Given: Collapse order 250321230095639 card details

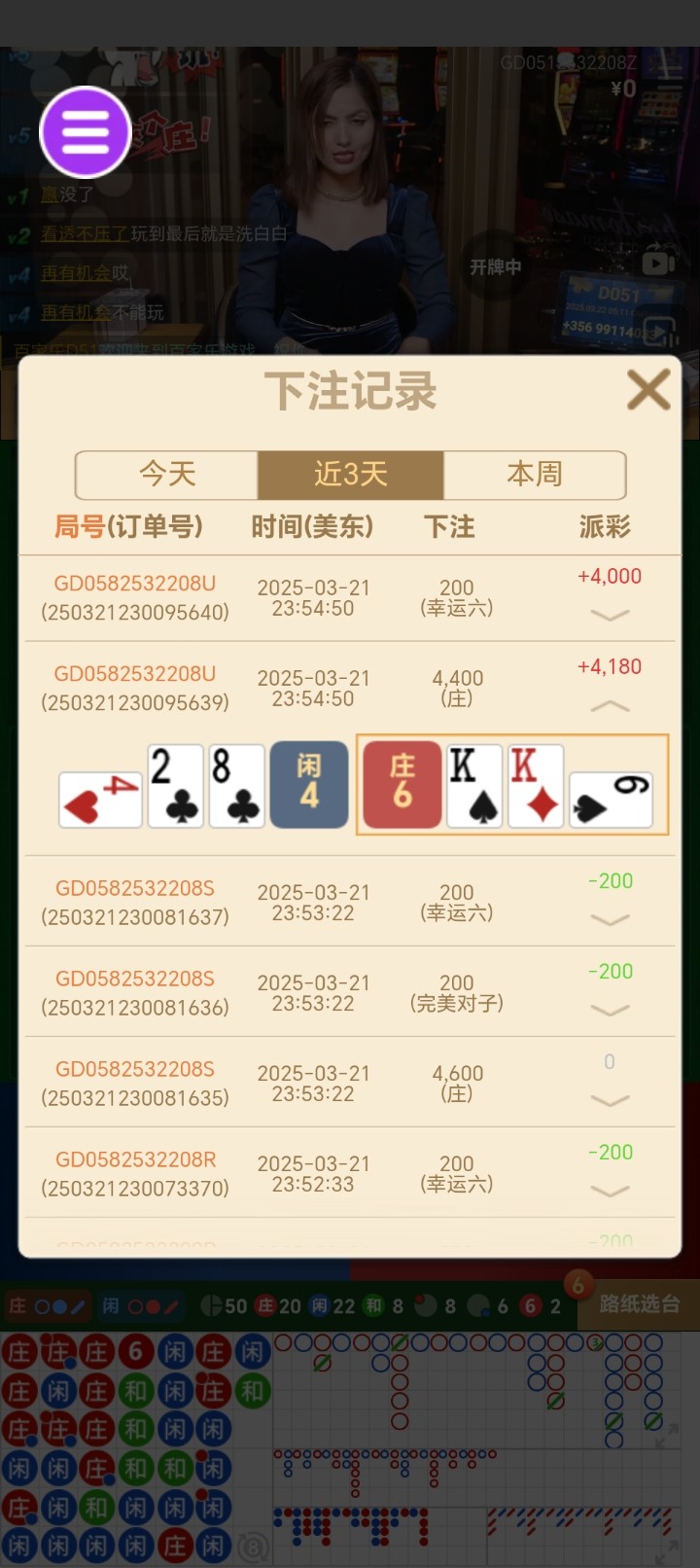Looking at the screenshot, I should click(610, 705).
